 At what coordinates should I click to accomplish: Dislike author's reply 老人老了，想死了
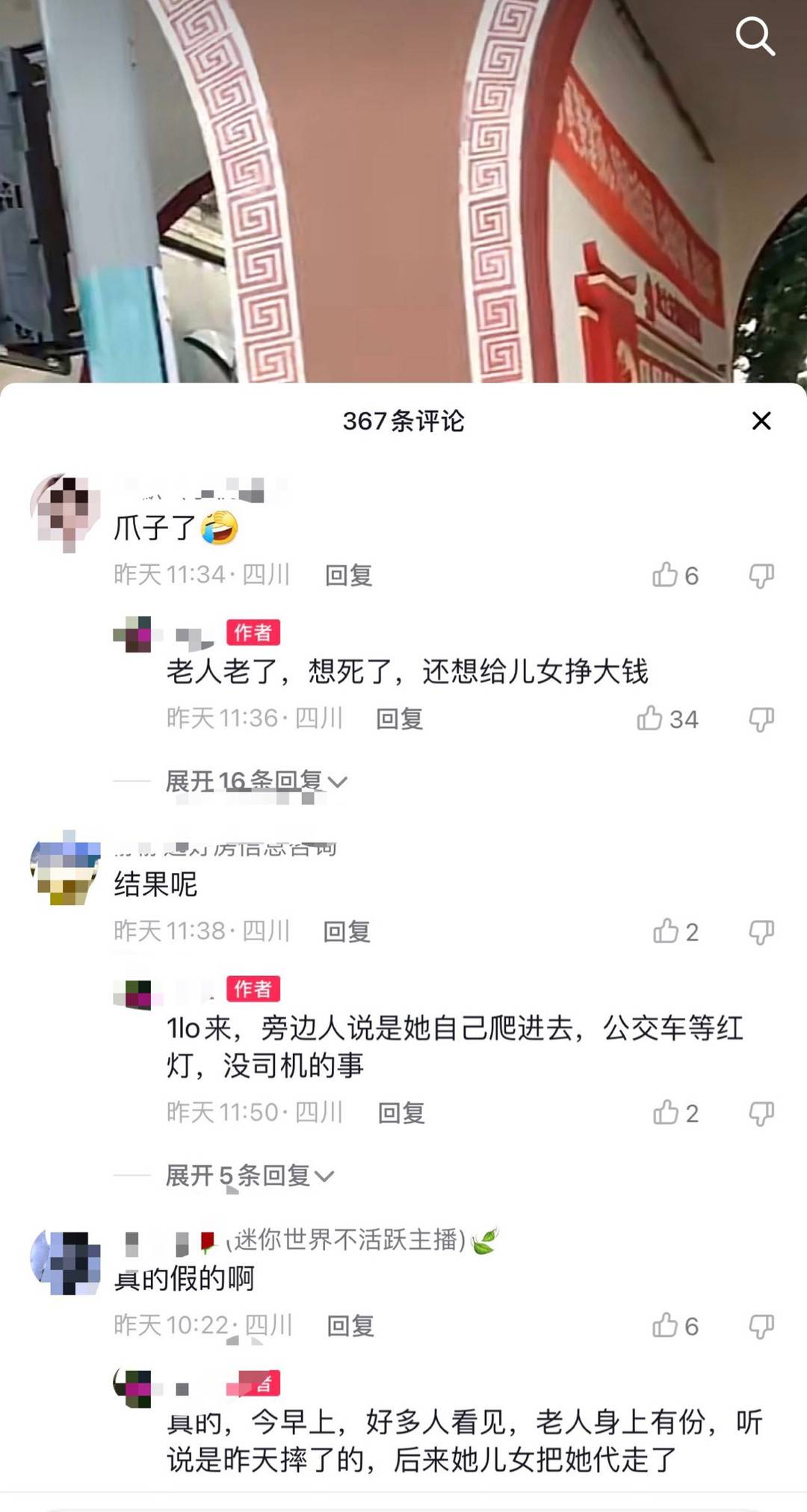(x=761, y=719)
